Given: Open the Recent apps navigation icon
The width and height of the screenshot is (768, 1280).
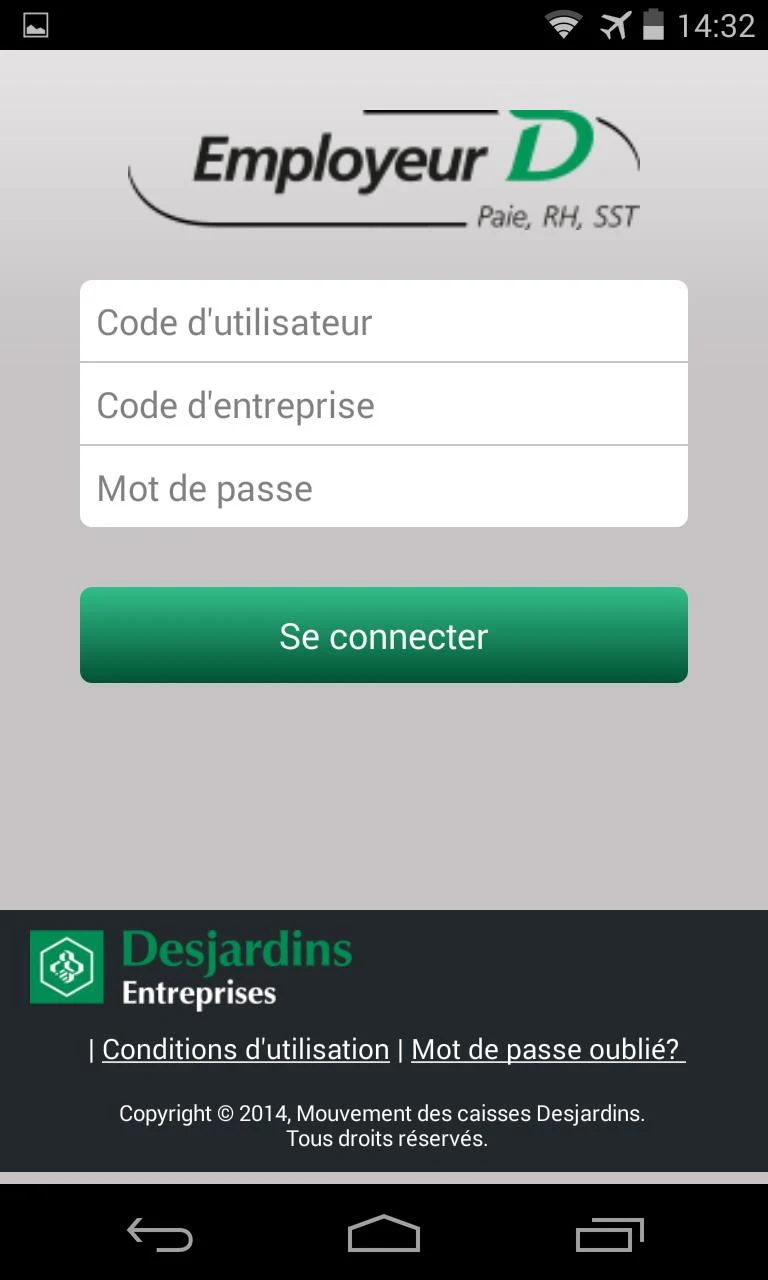Looking at the screenshot, I should click(x=609, y=1234).
